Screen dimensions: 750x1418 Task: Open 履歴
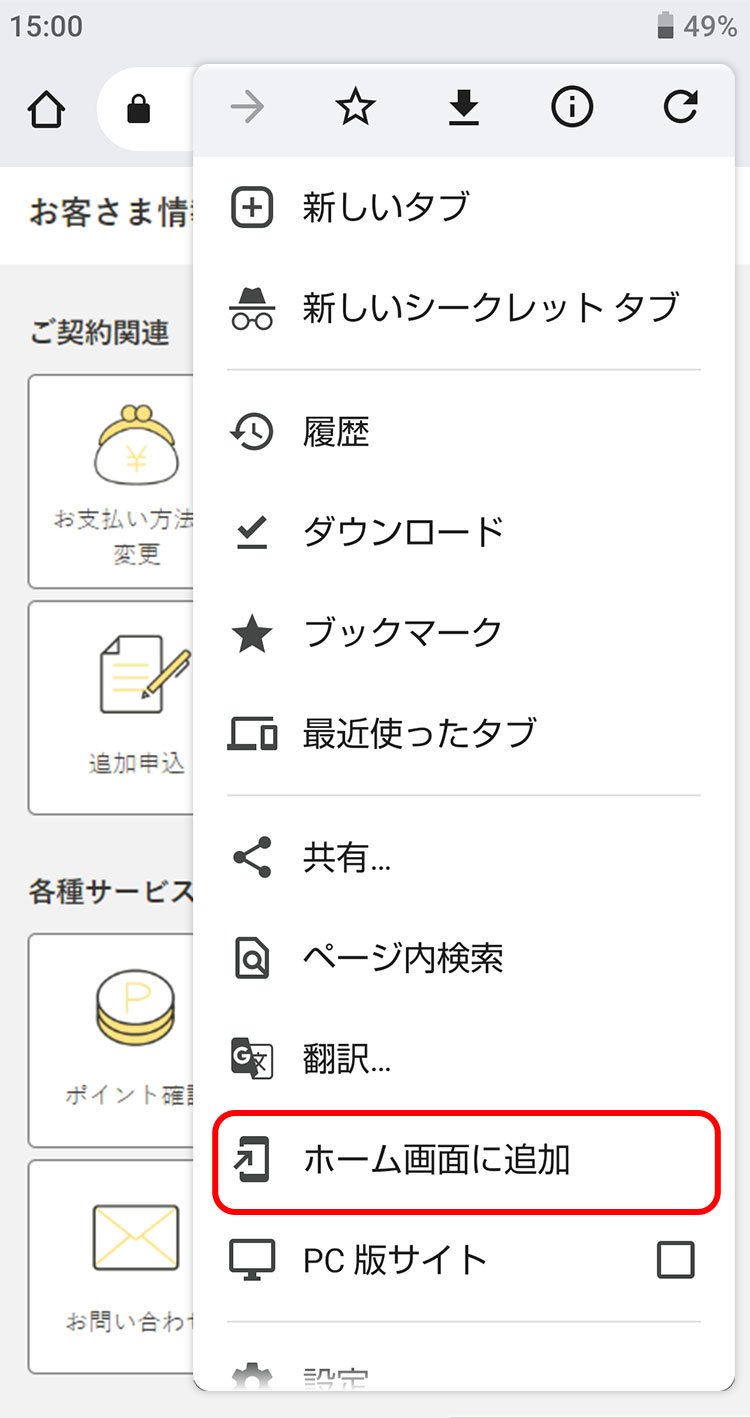tap(464, 432)
